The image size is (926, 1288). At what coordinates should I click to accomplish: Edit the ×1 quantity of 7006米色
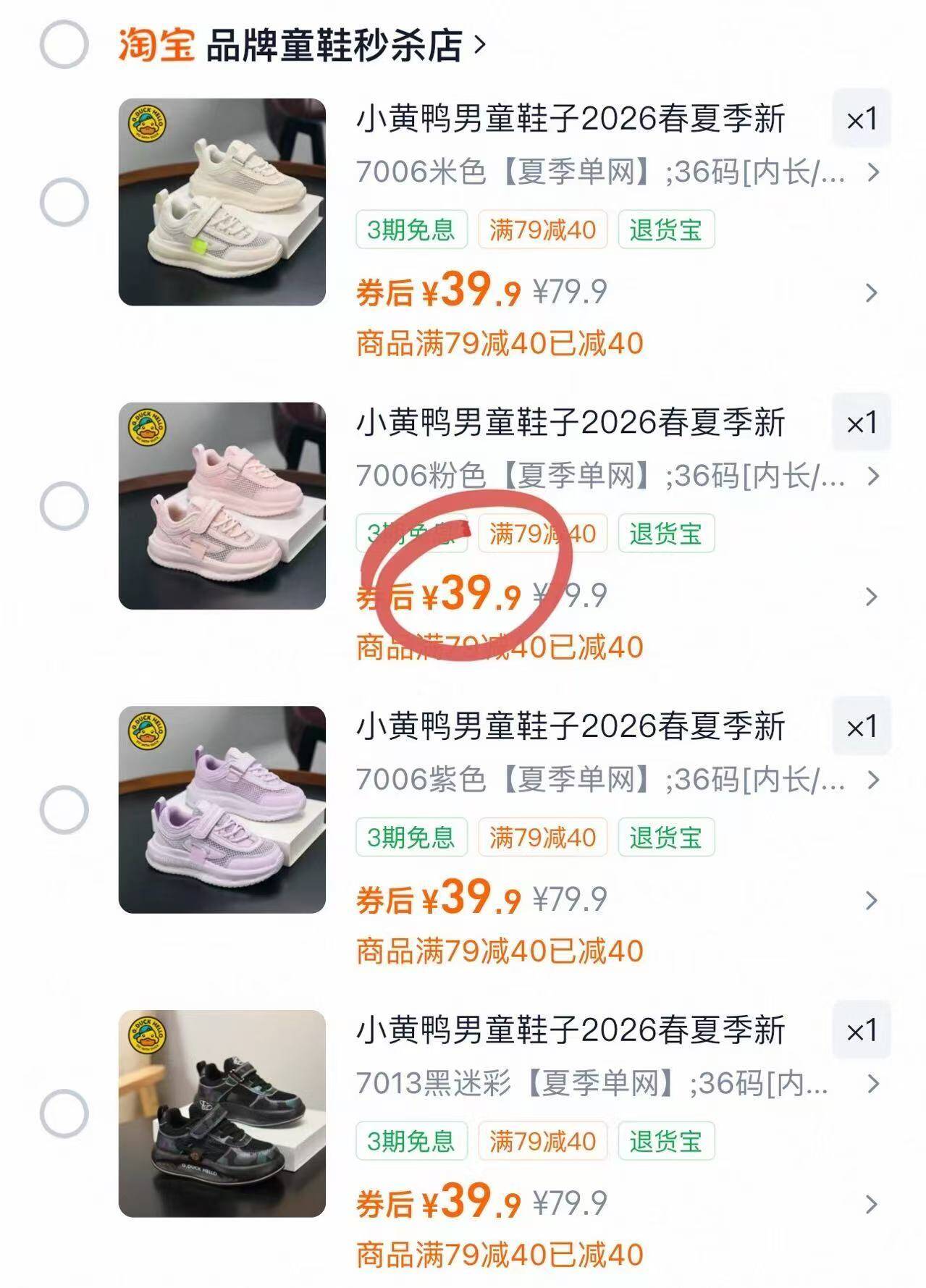pyautogui.click(x=862, y=119)
